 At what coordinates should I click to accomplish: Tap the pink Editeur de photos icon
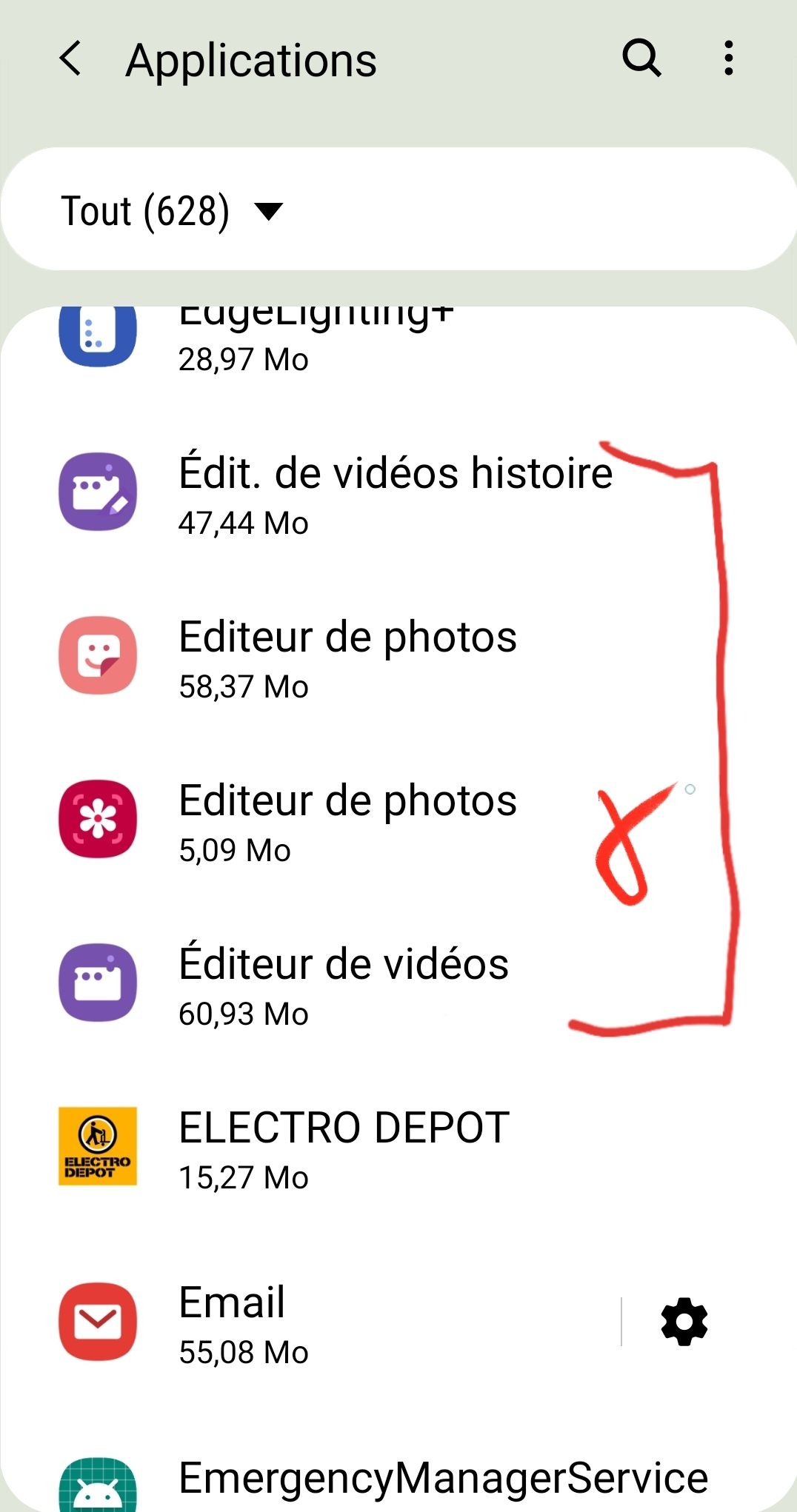coord(97,655)
